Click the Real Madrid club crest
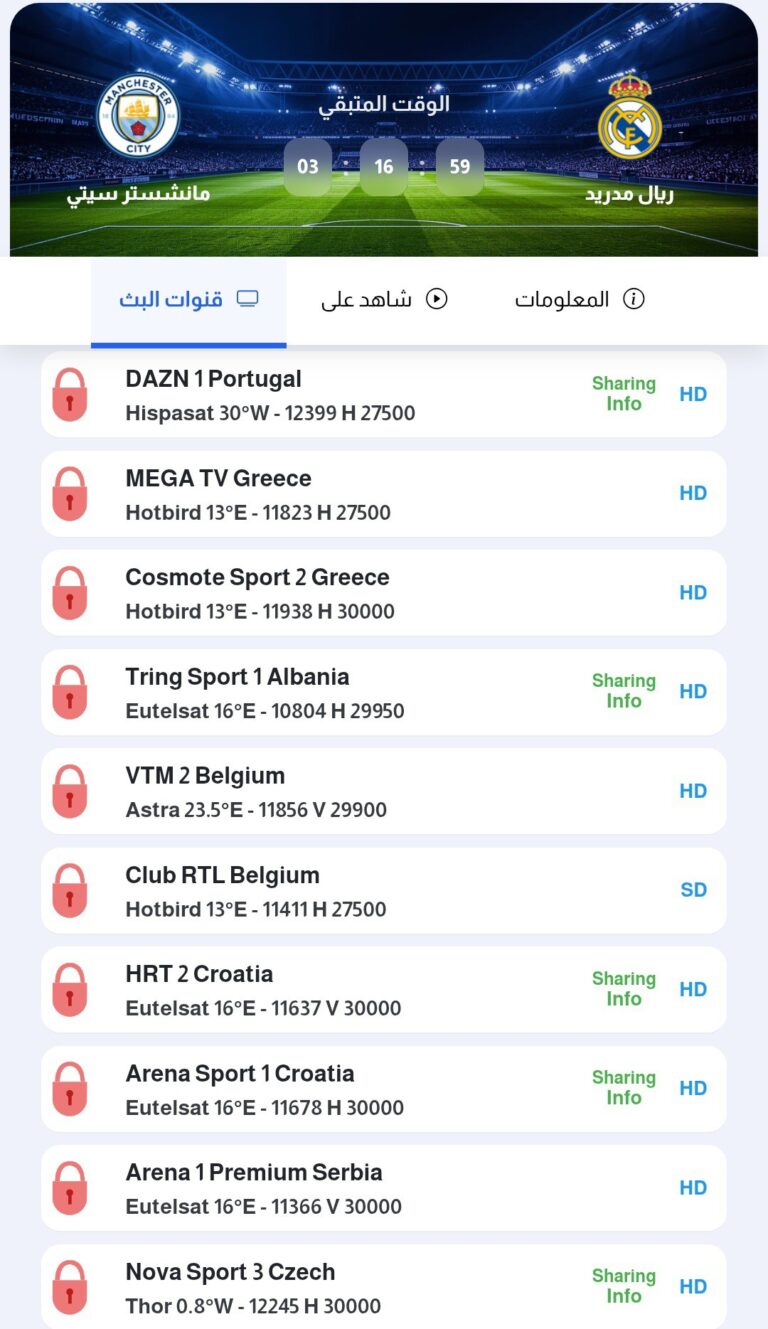768x1329 pixels. [633, 125]
